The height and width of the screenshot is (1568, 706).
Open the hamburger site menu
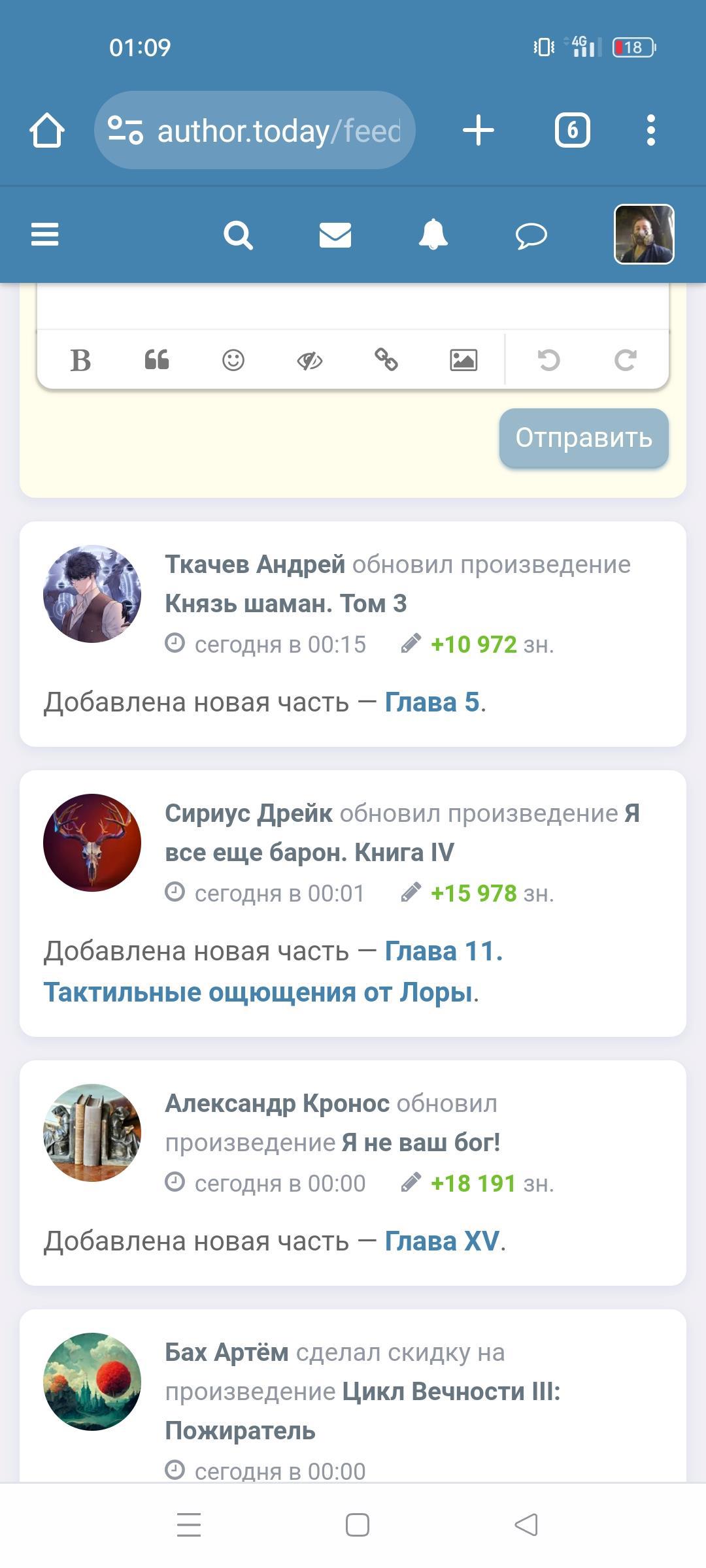pos(44,234)
